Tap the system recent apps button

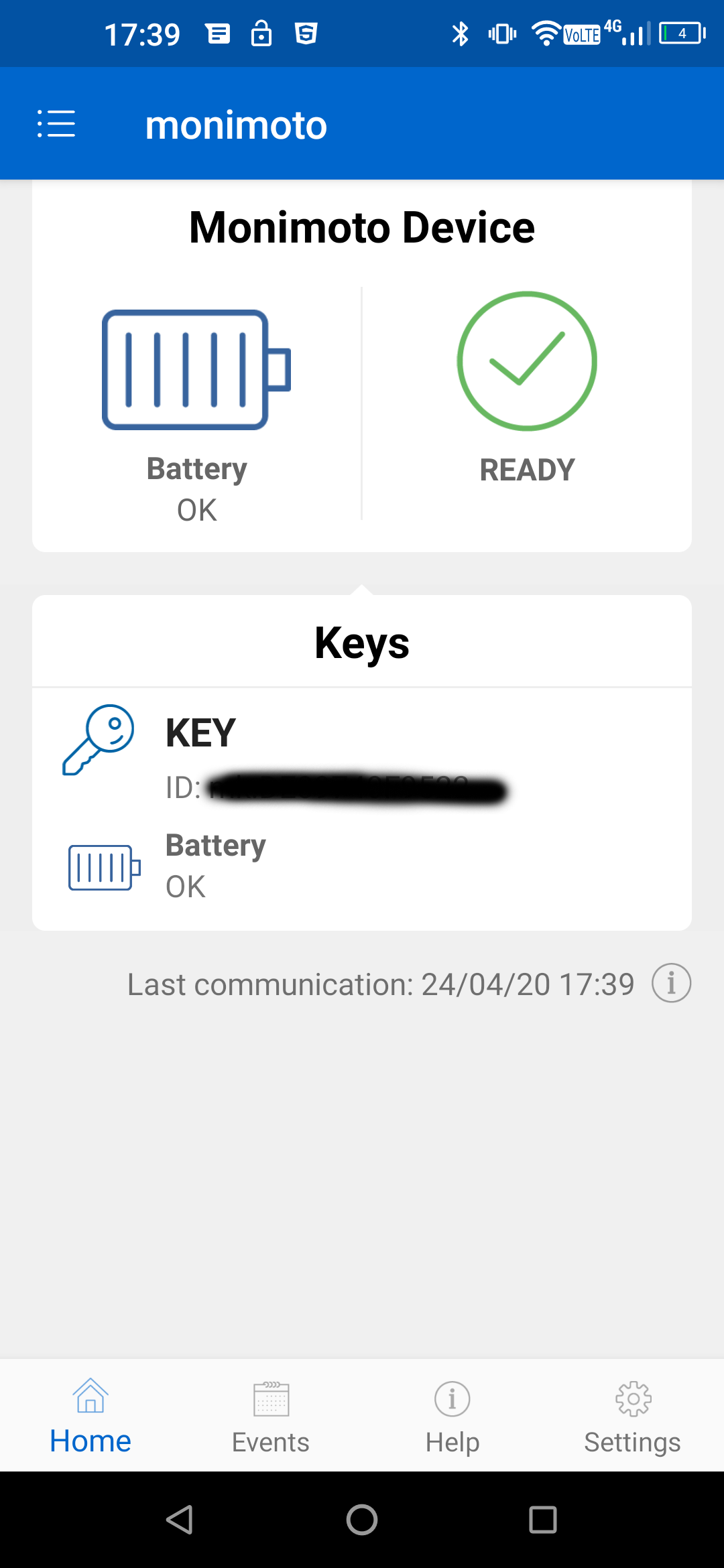[x=543, y=1520]
